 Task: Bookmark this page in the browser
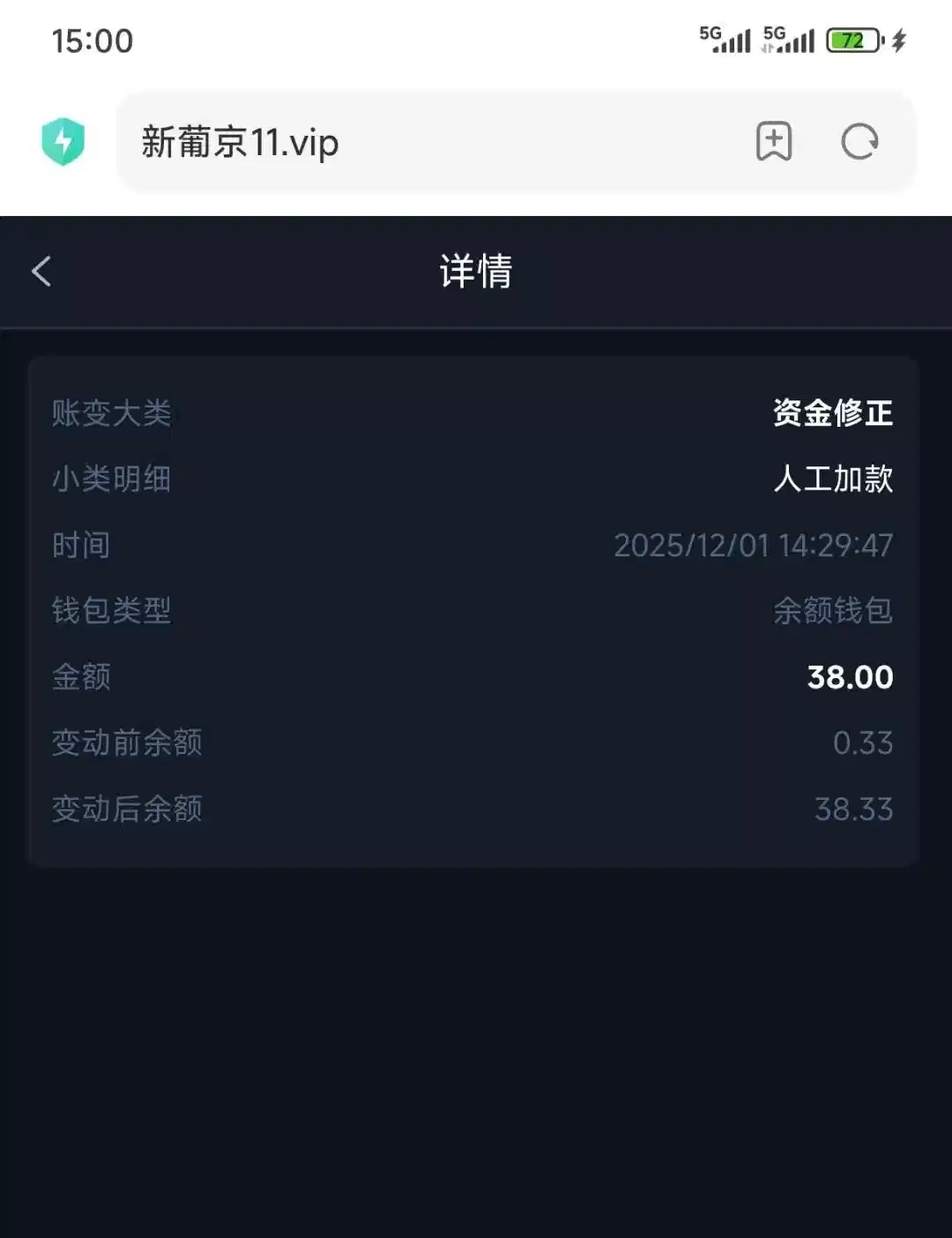click(x=773, y=141)
